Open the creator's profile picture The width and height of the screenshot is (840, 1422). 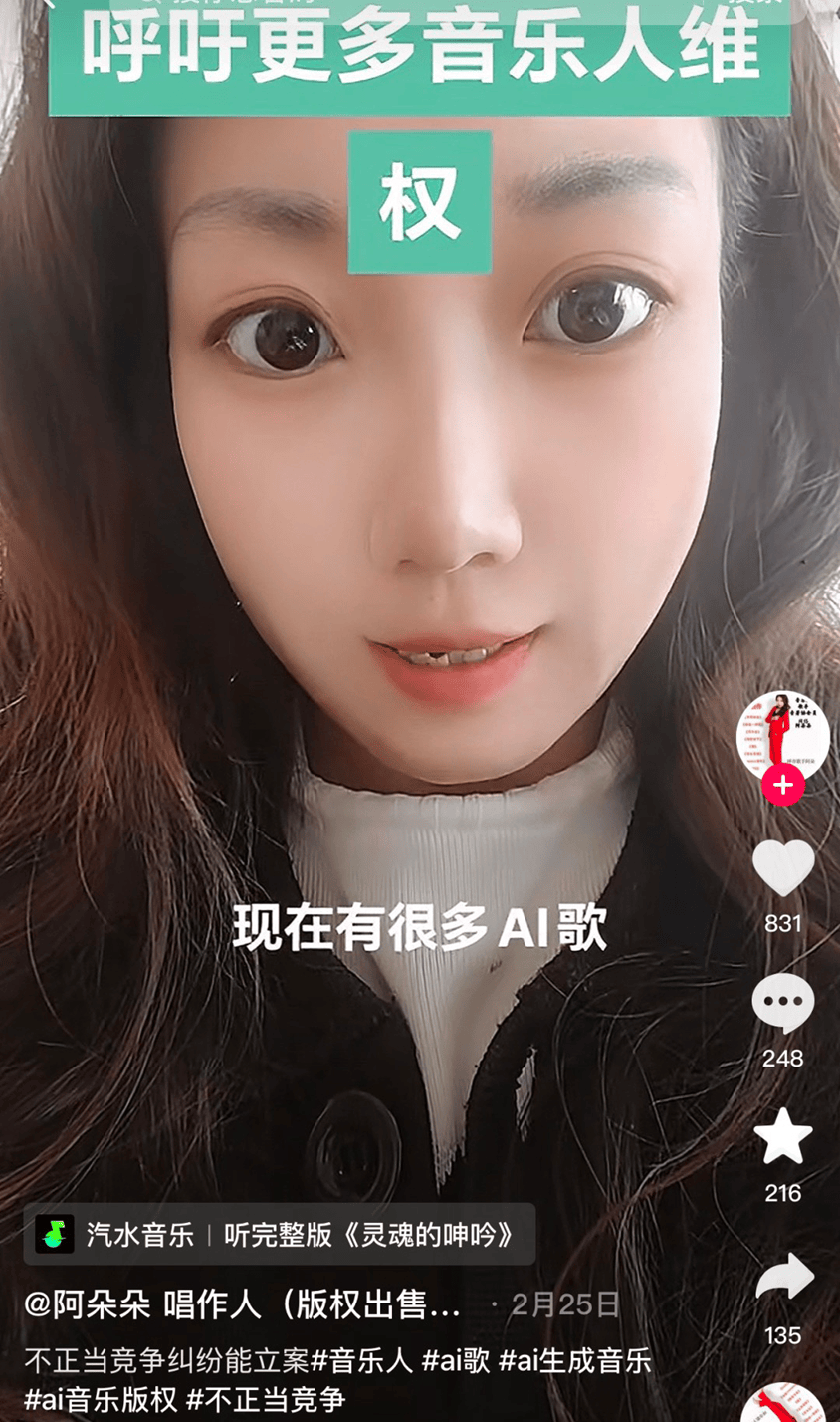tap(782, 730)
